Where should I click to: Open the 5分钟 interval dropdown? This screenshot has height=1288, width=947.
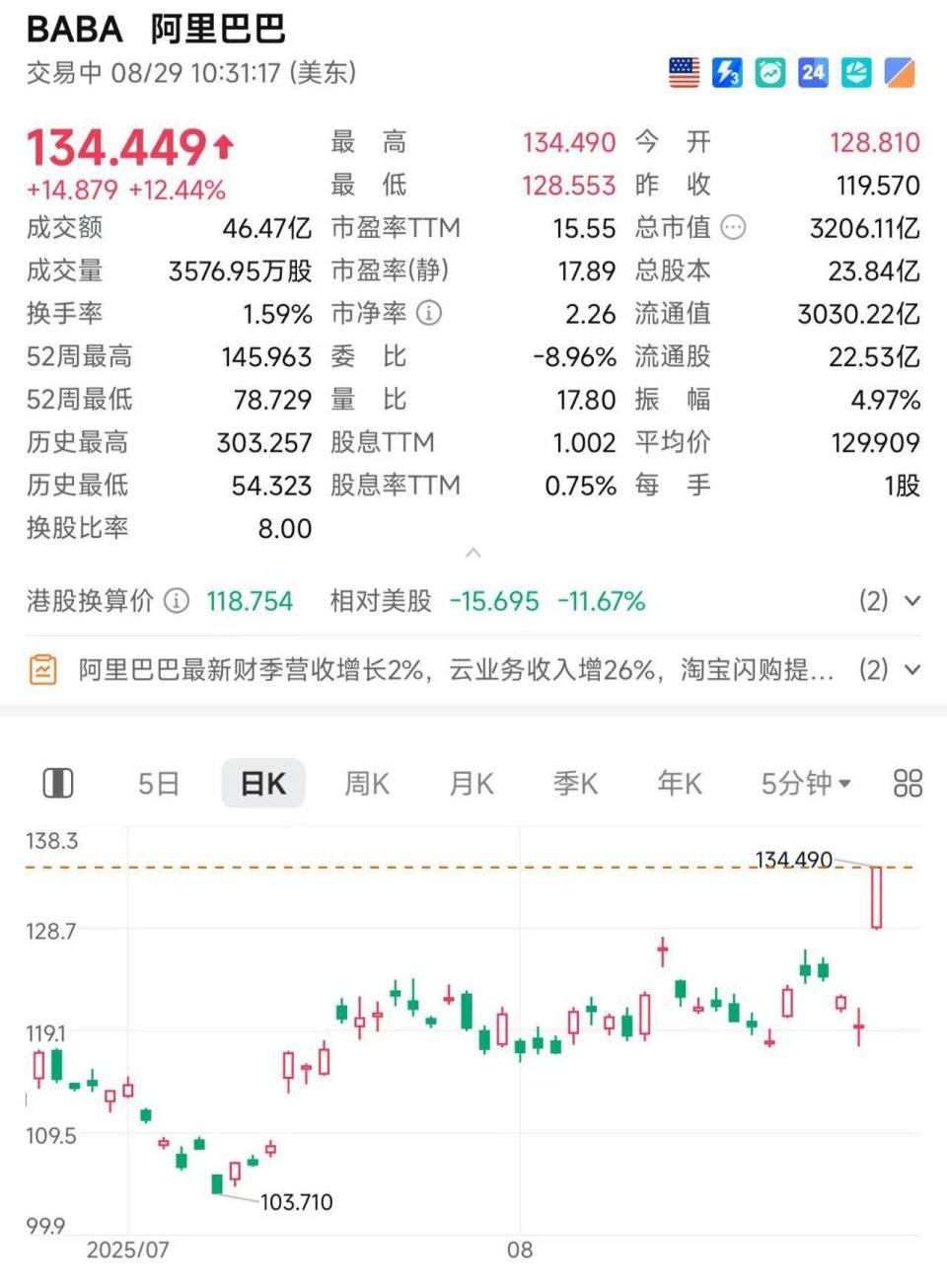click(x=805, y=783)
